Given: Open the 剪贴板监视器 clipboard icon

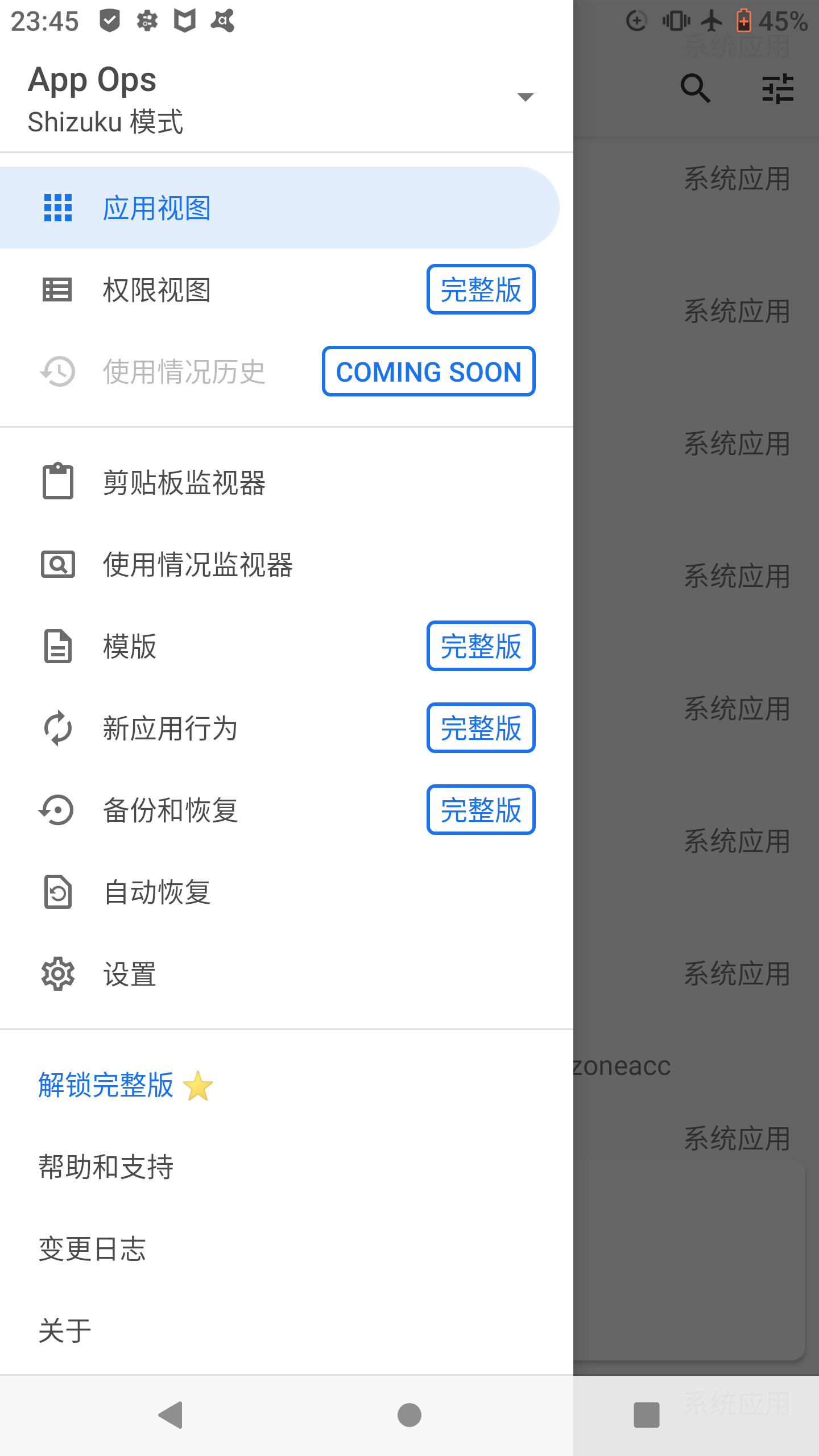Looking at the screenshot, I should pyautogui.click(x=57, y=482).
